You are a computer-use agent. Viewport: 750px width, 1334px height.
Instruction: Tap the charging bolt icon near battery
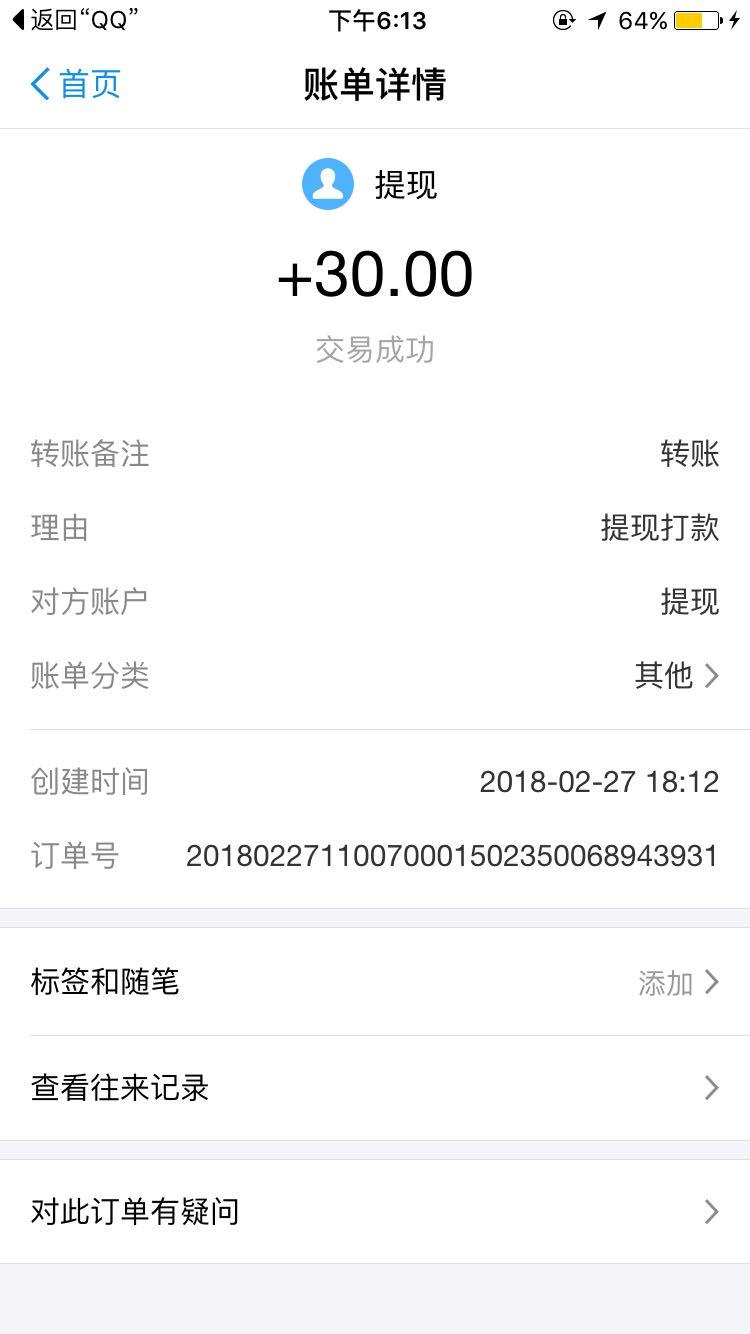click(x=736, y=18)
